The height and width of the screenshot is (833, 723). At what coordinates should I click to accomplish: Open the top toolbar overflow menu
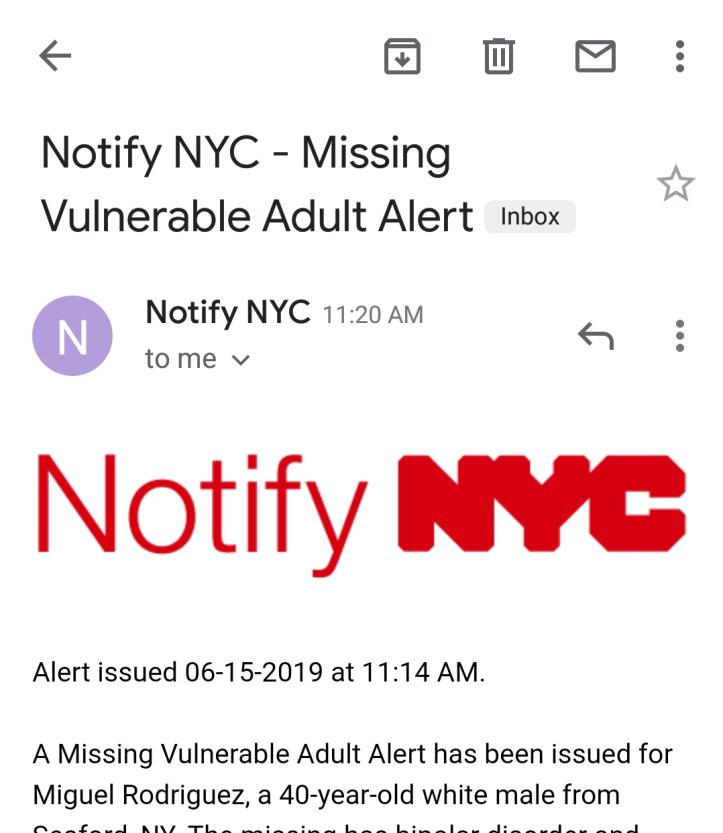[680, 57]
